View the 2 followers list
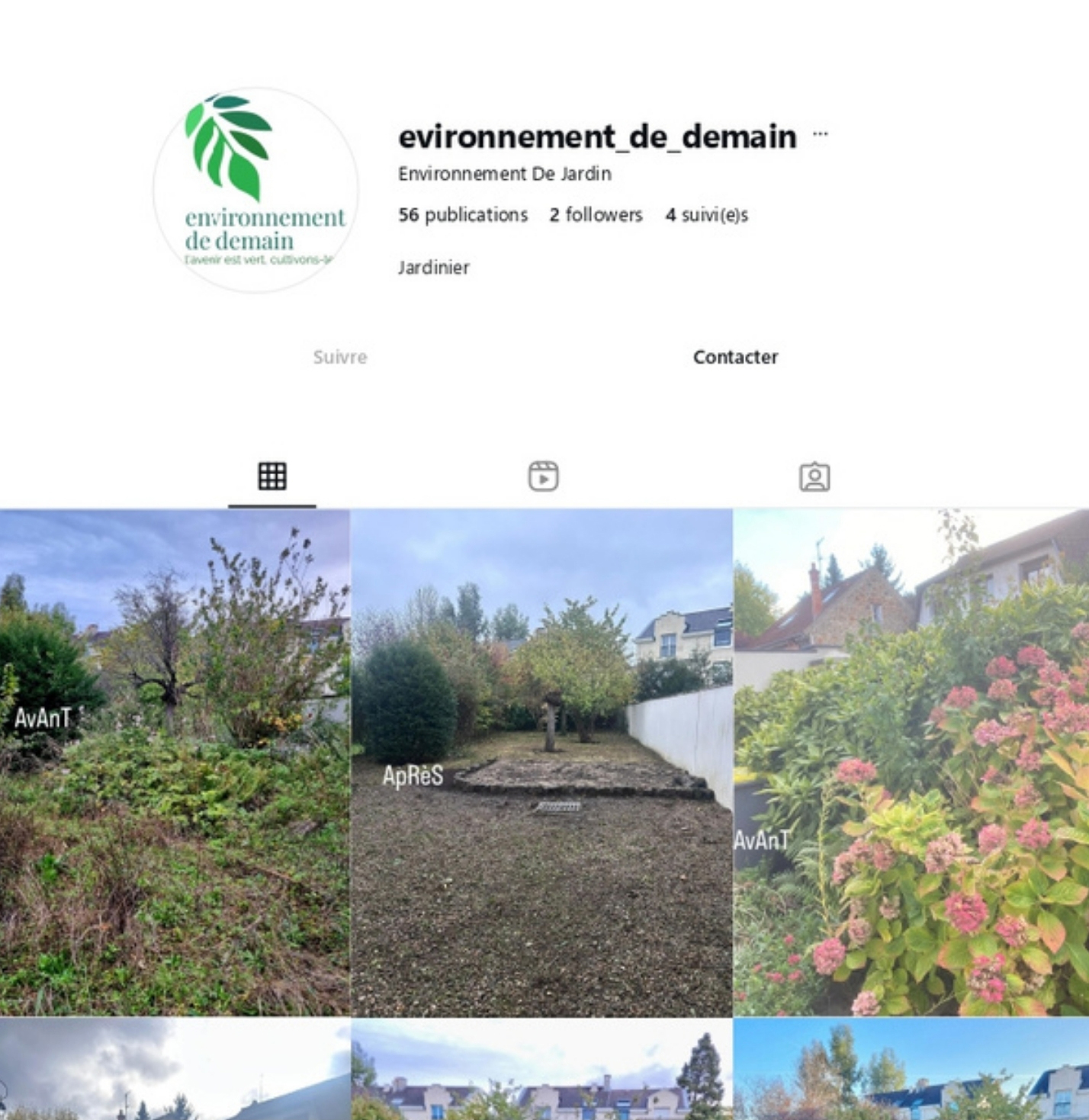Screen dimensions: 1089x1120 click(x=595, y=215)
